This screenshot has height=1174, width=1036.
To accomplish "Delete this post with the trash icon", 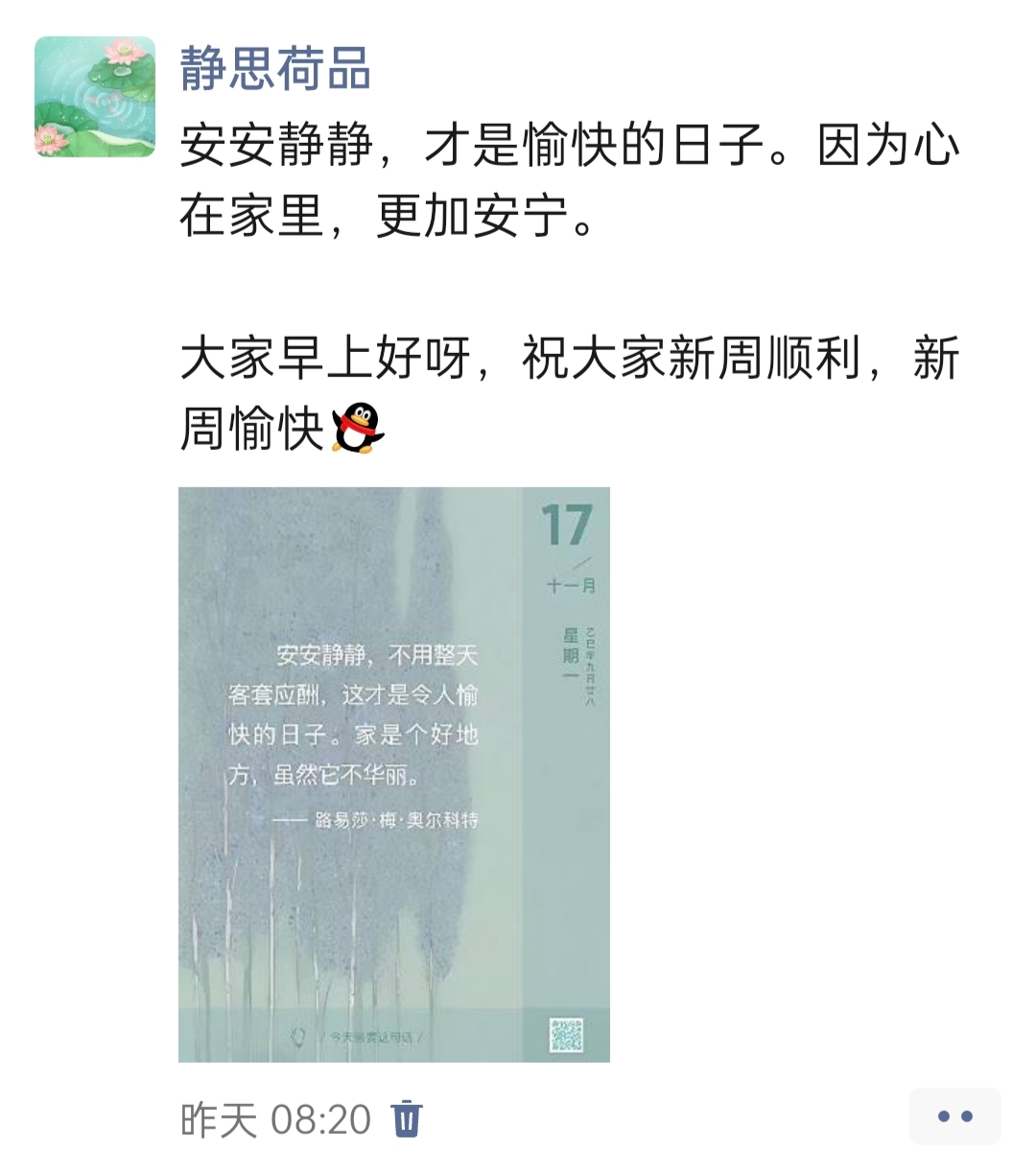I will 407,1118.
